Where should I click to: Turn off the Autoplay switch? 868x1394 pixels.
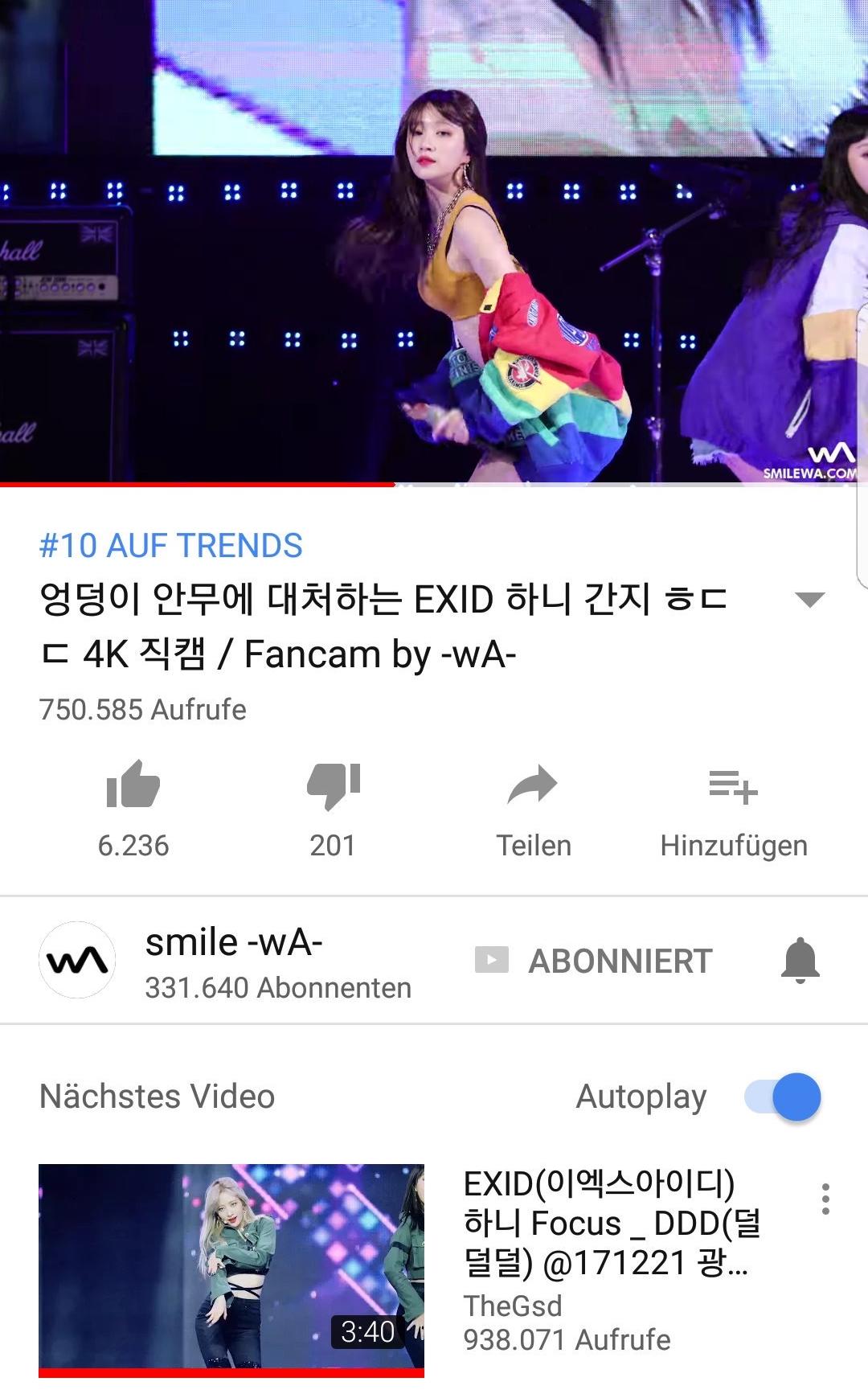(784, 1097)
